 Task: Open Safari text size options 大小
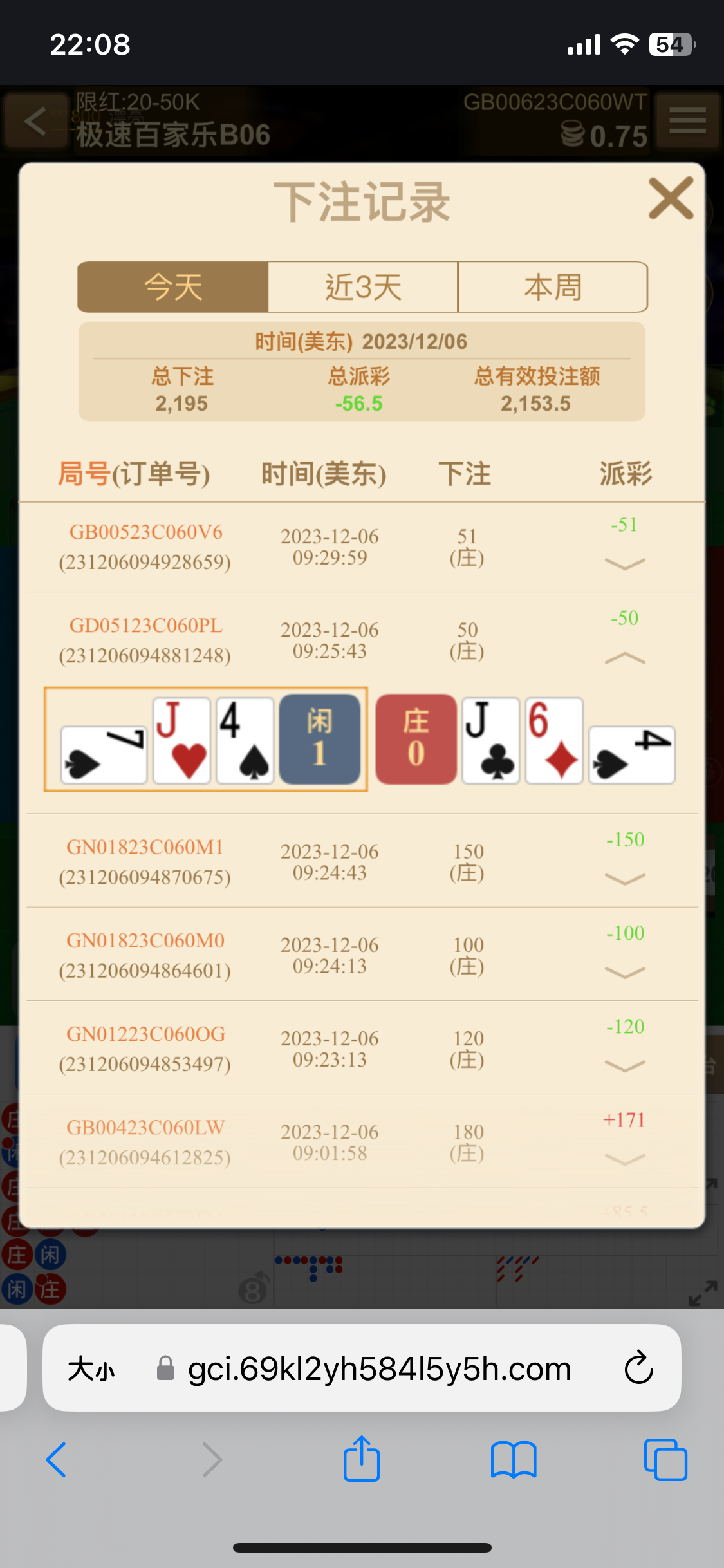[x=91, y=1368]
